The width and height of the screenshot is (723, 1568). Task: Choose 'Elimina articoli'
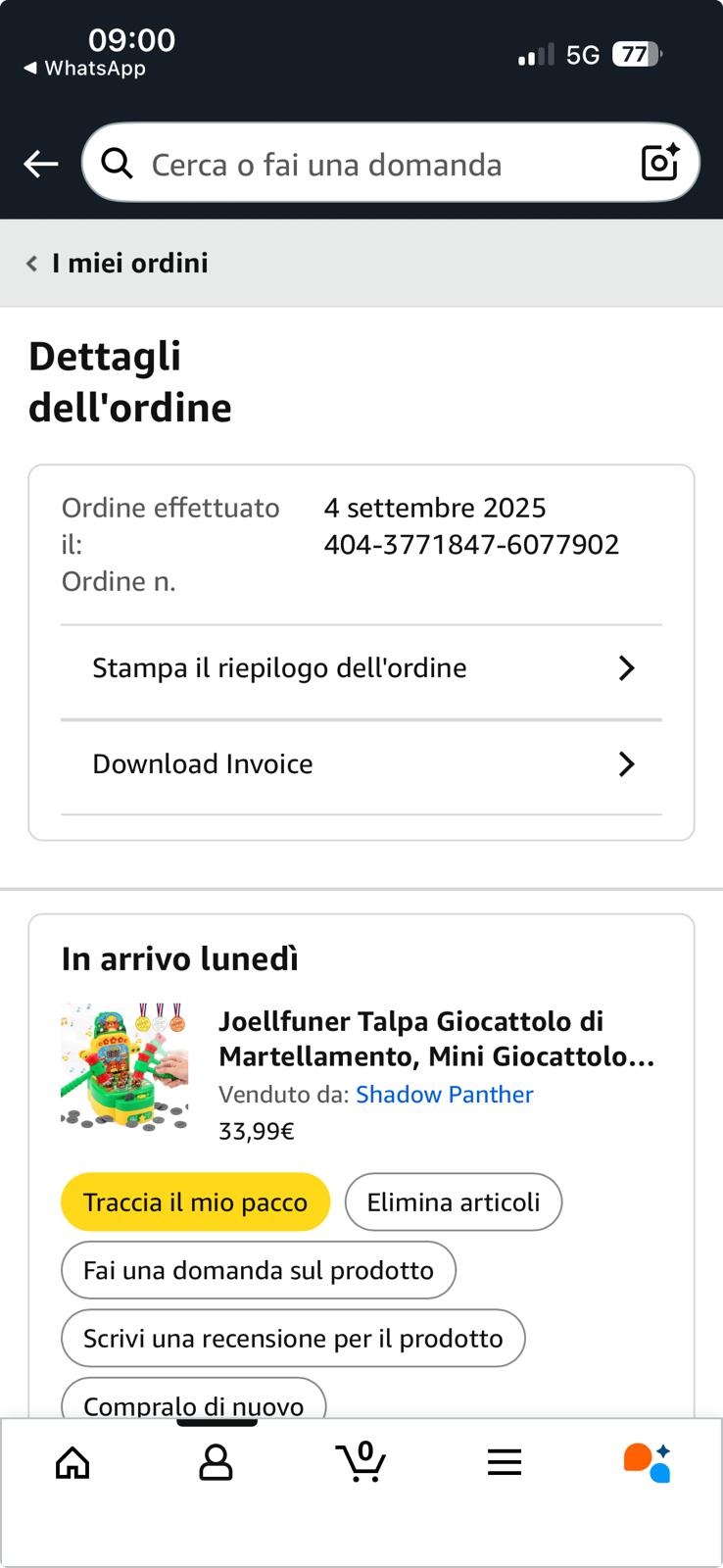(x=454, y=1202)
